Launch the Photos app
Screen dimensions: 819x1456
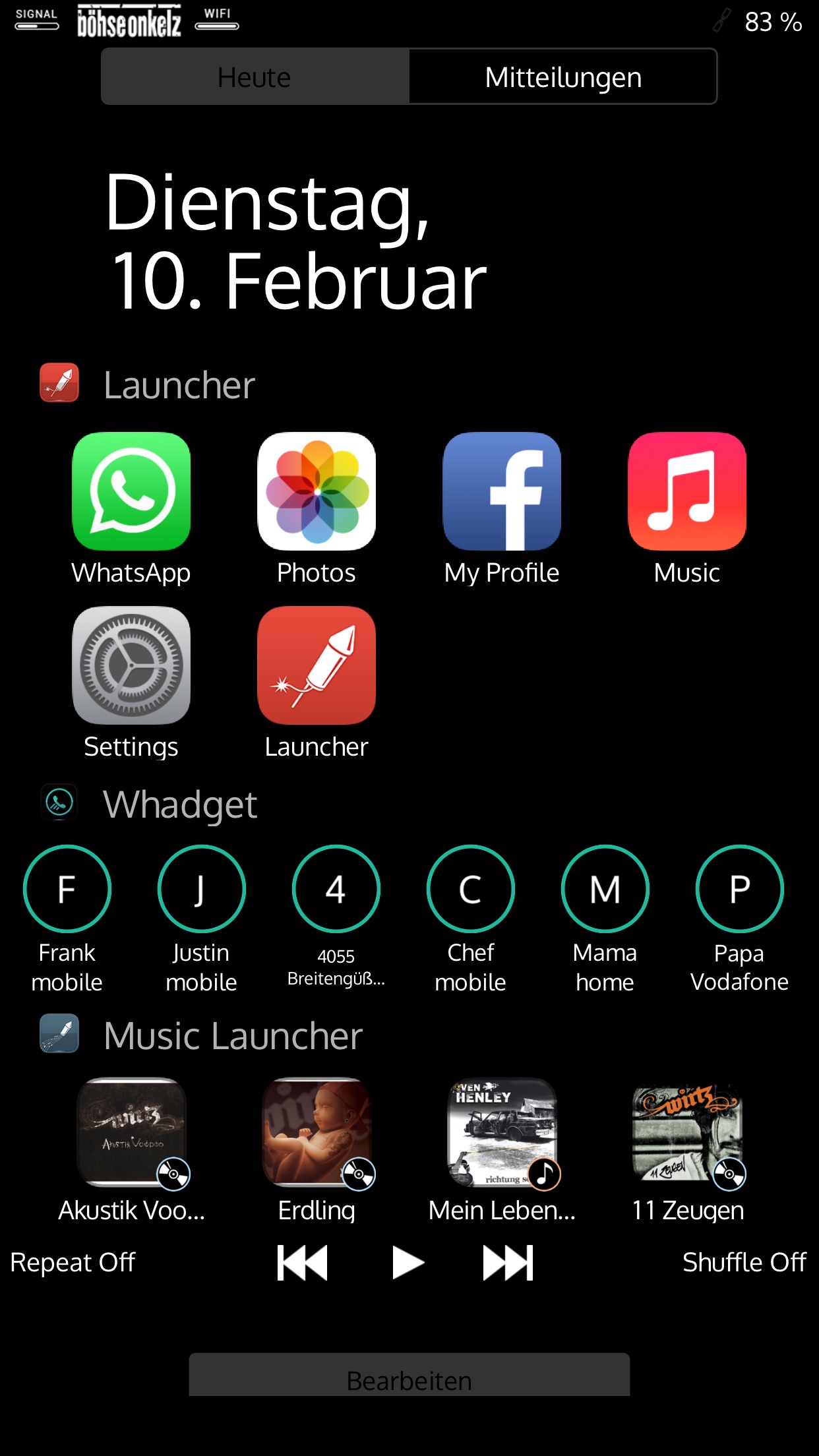point(317,492)
